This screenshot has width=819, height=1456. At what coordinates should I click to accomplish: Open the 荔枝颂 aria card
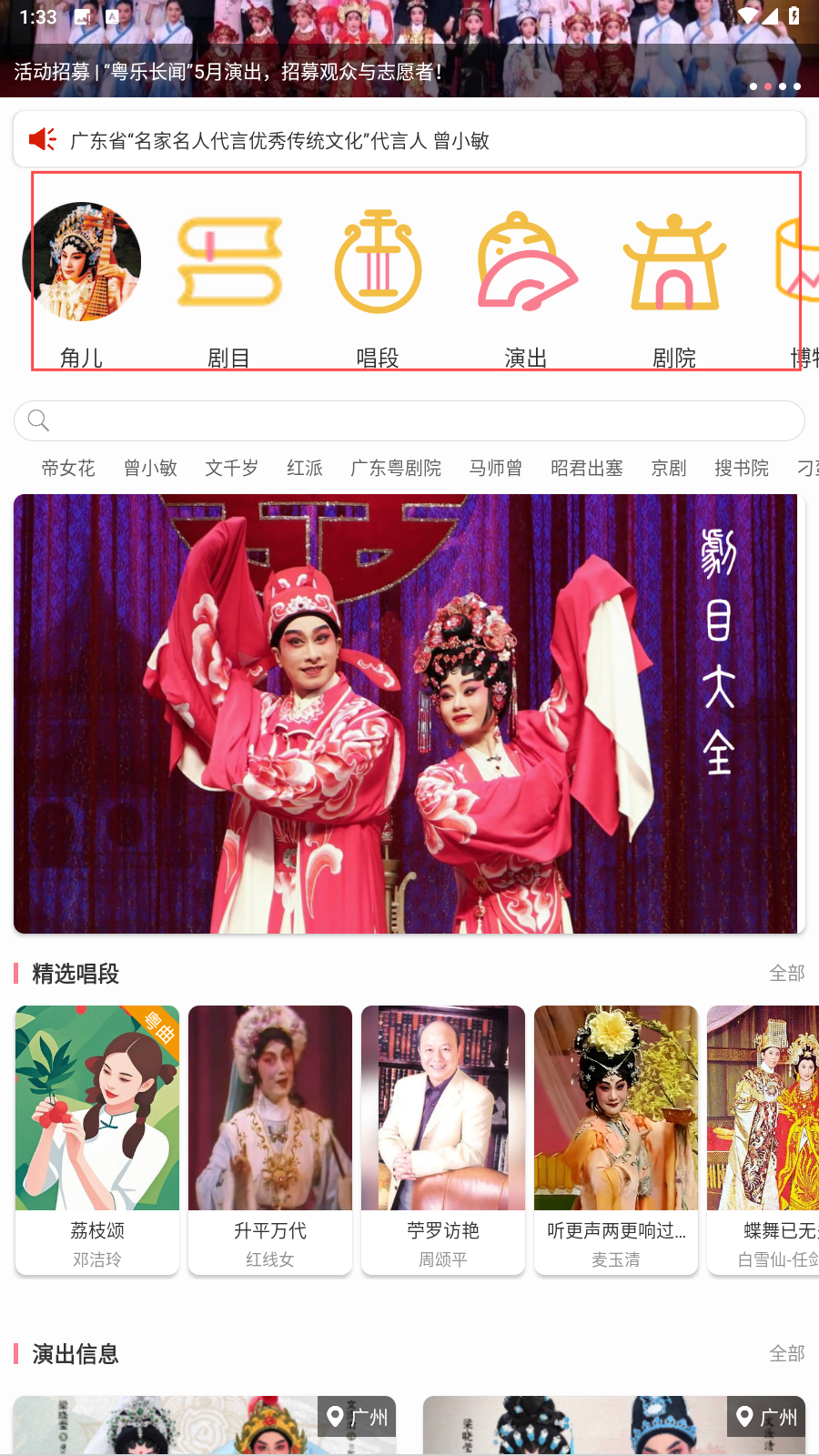97,1139
